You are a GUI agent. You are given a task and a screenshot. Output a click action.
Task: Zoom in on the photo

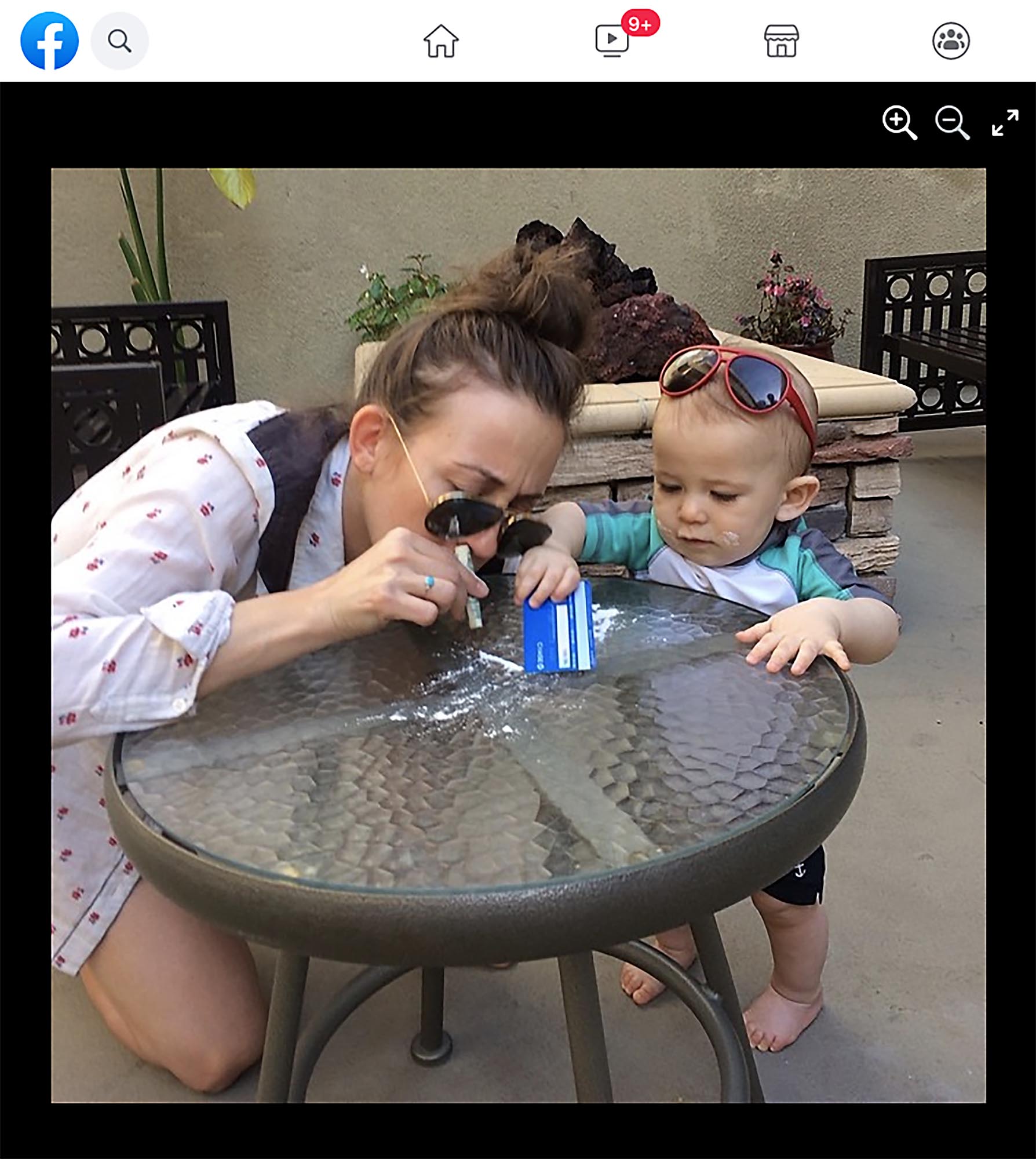click(899, 122)
